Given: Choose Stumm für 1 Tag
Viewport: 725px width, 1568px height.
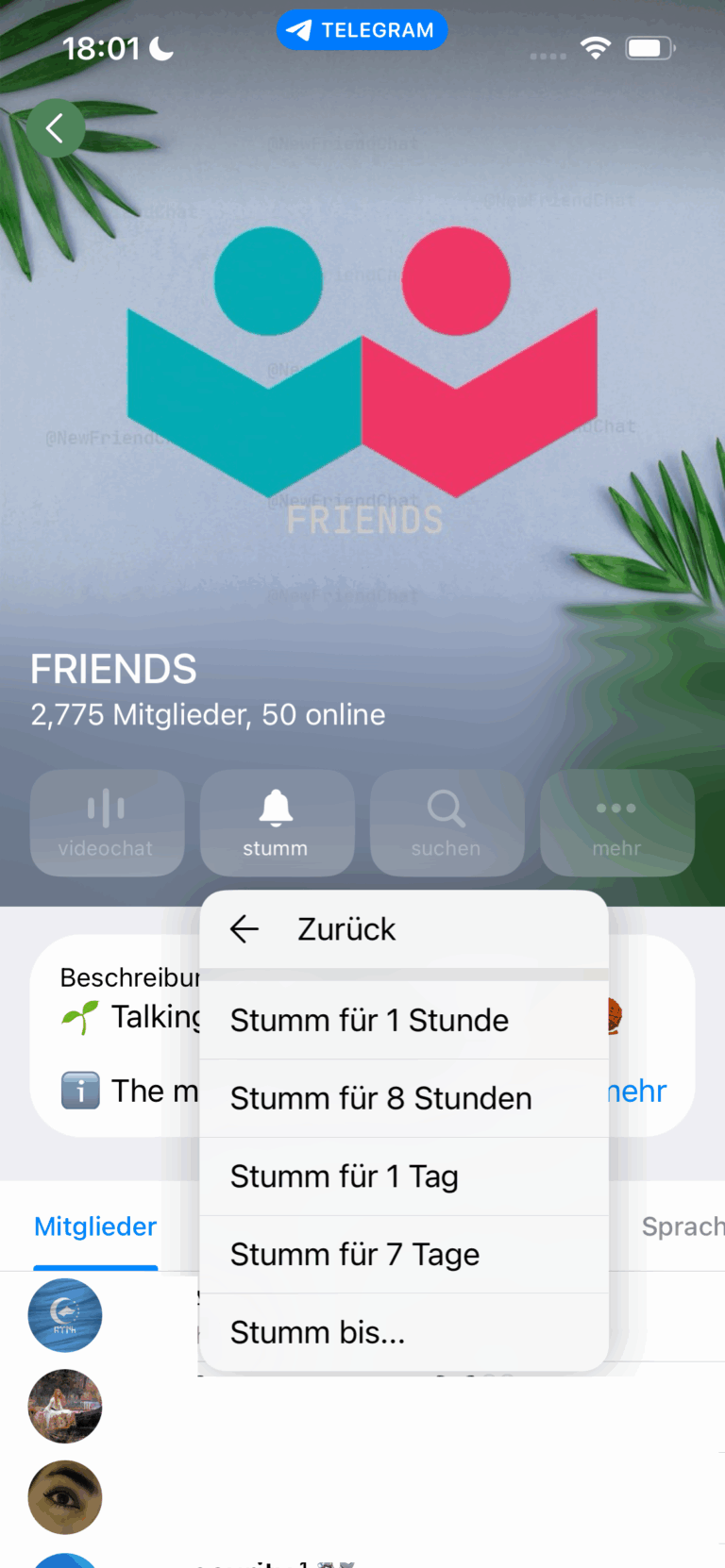Looking at the screenshot, I should [x=346, y=1176].
